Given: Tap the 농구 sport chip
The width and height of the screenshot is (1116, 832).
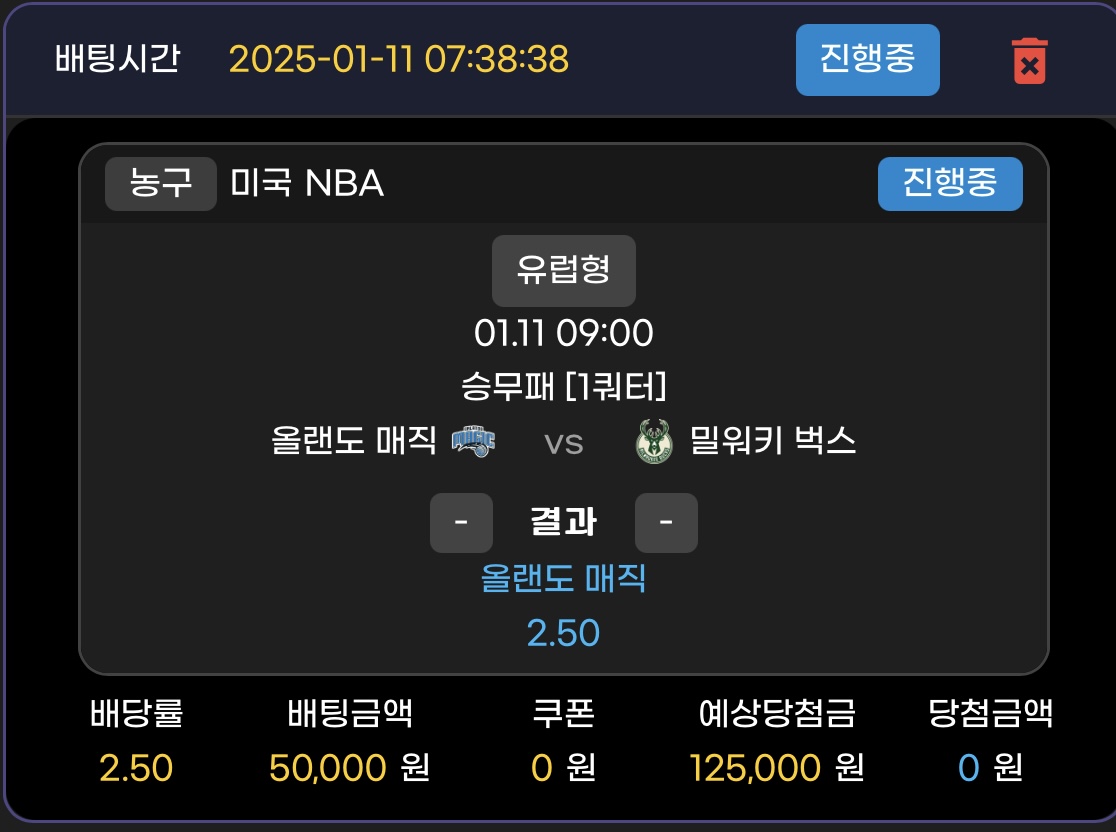Looking at the screenshot, I should pyautogui.click(x=160, y=184).
